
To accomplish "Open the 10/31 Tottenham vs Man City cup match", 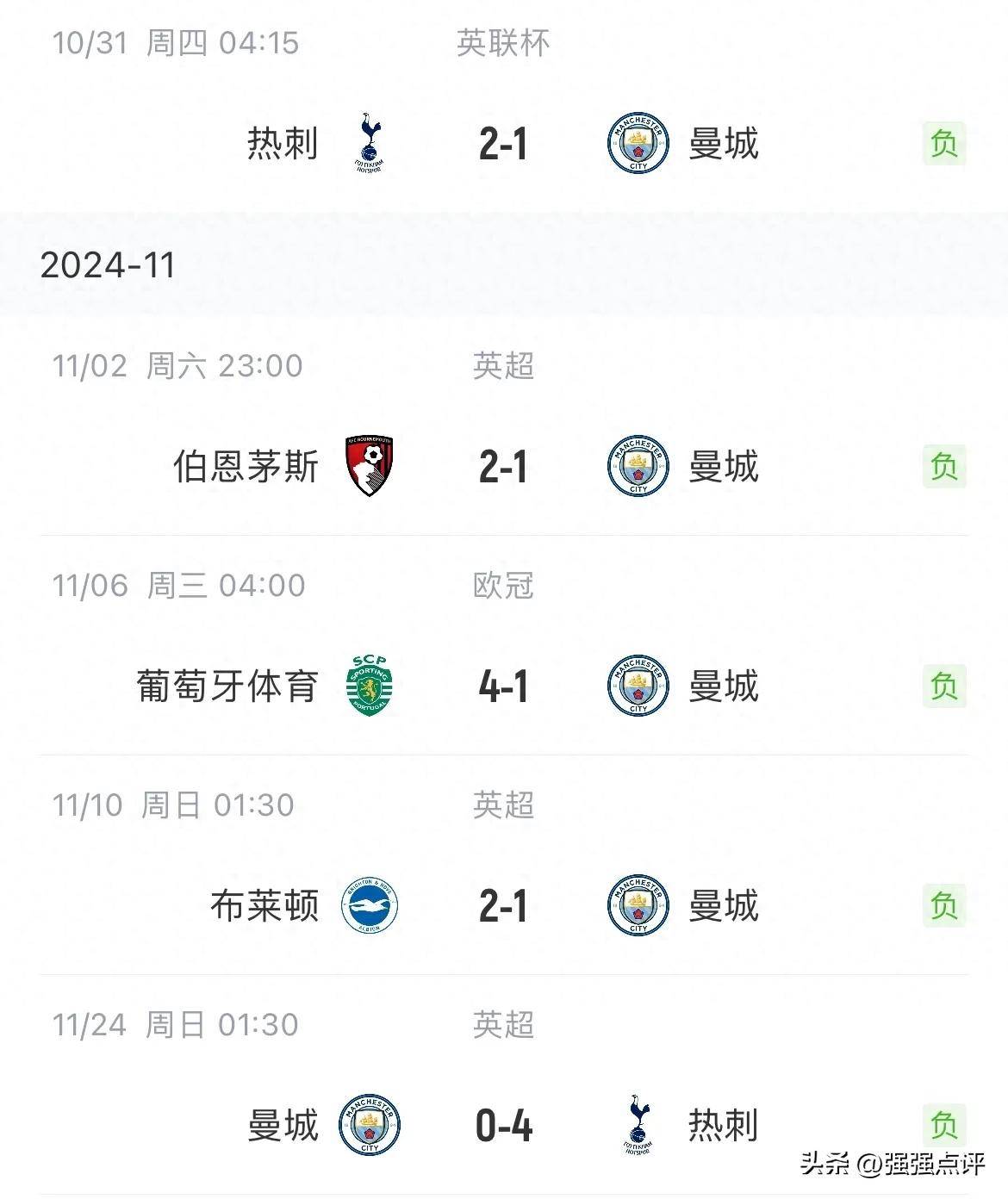I will [x=503, y=143].
